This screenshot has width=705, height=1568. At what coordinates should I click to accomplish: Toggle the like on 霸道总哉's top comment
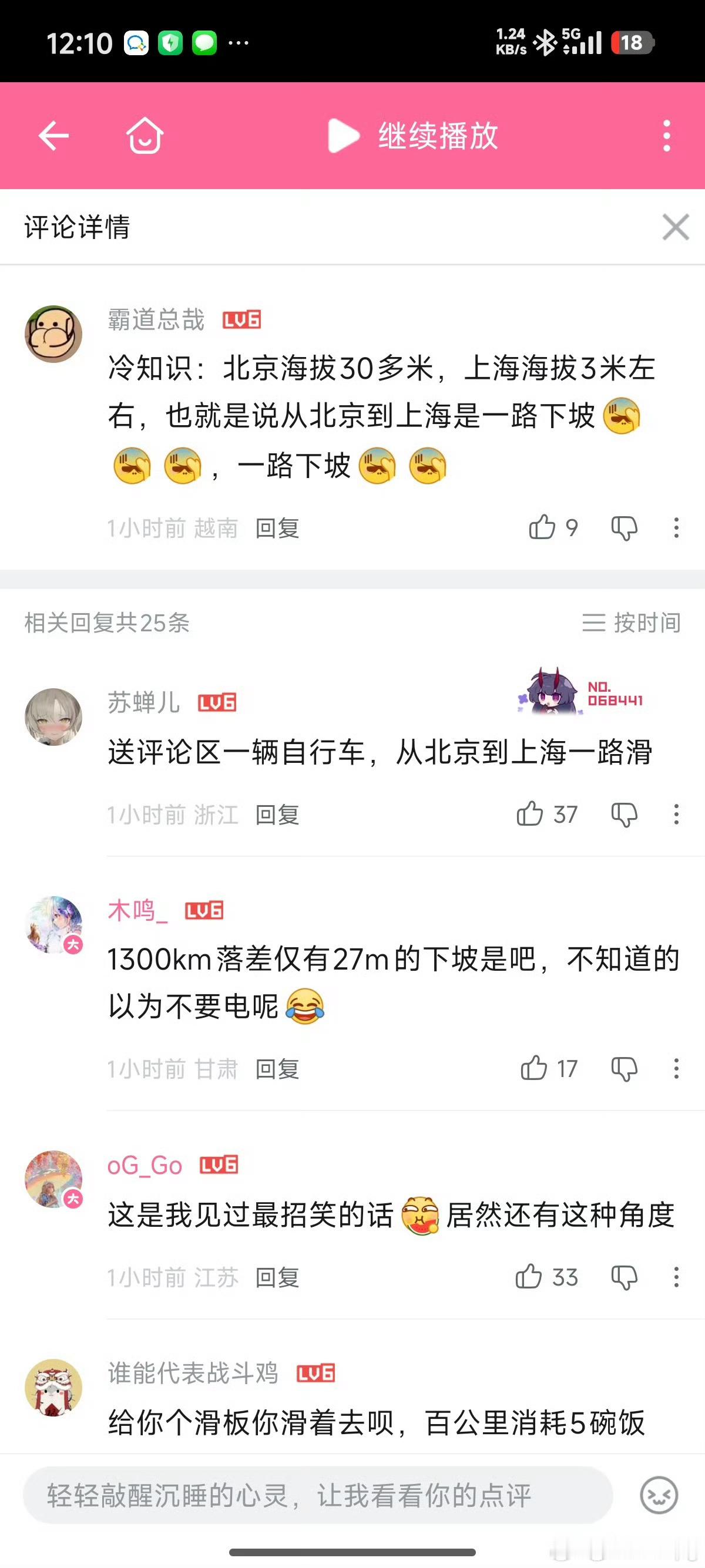[x=545, y=529]
